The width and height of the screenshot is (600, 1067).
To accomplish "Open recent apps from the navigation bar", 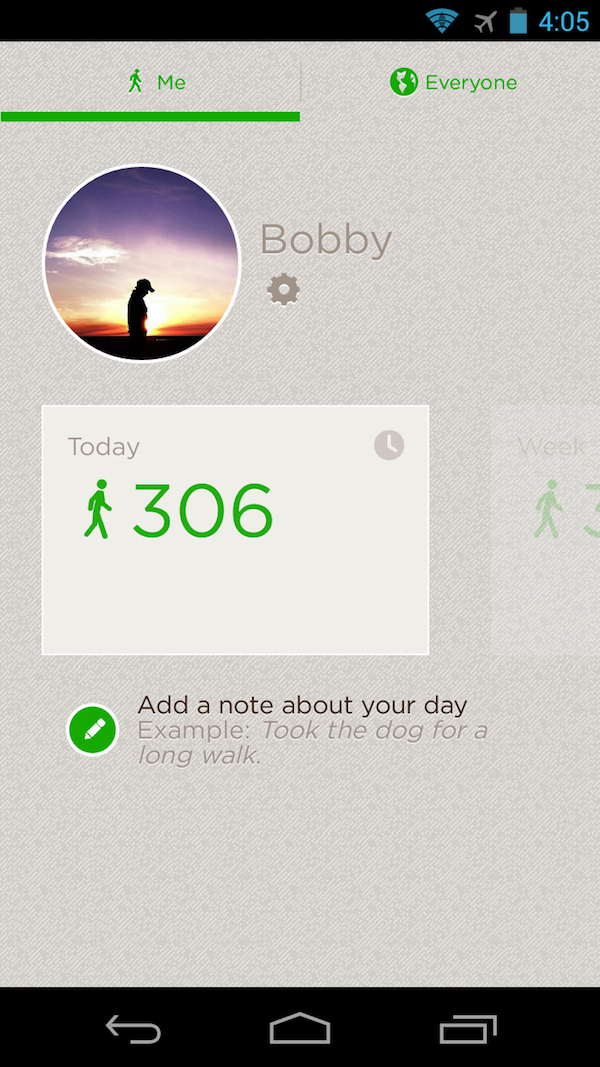I will point(467,1028).
